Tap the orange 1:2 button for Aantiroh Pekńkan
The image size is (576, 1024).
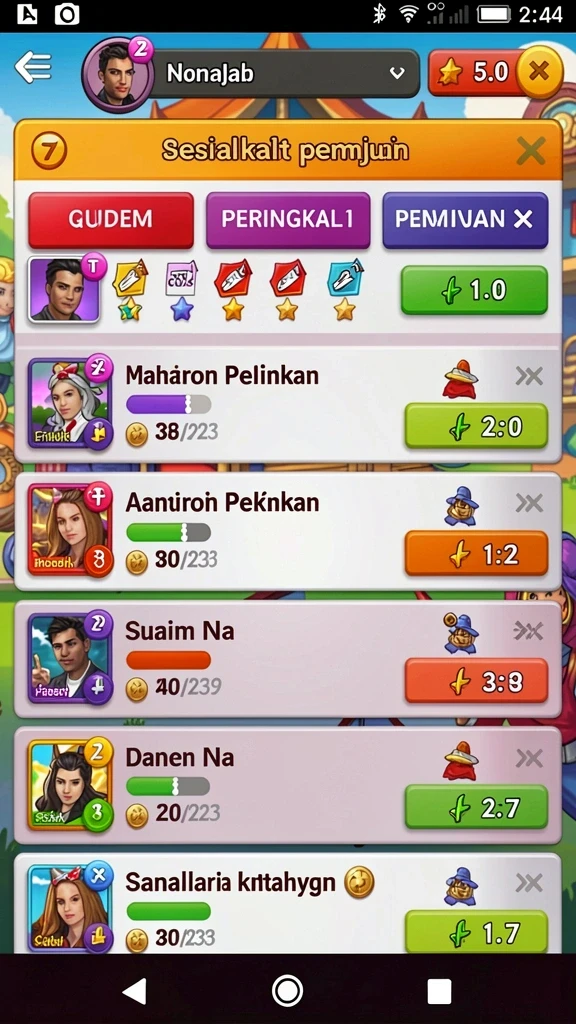pyautogui.click(x=476, y=554)
